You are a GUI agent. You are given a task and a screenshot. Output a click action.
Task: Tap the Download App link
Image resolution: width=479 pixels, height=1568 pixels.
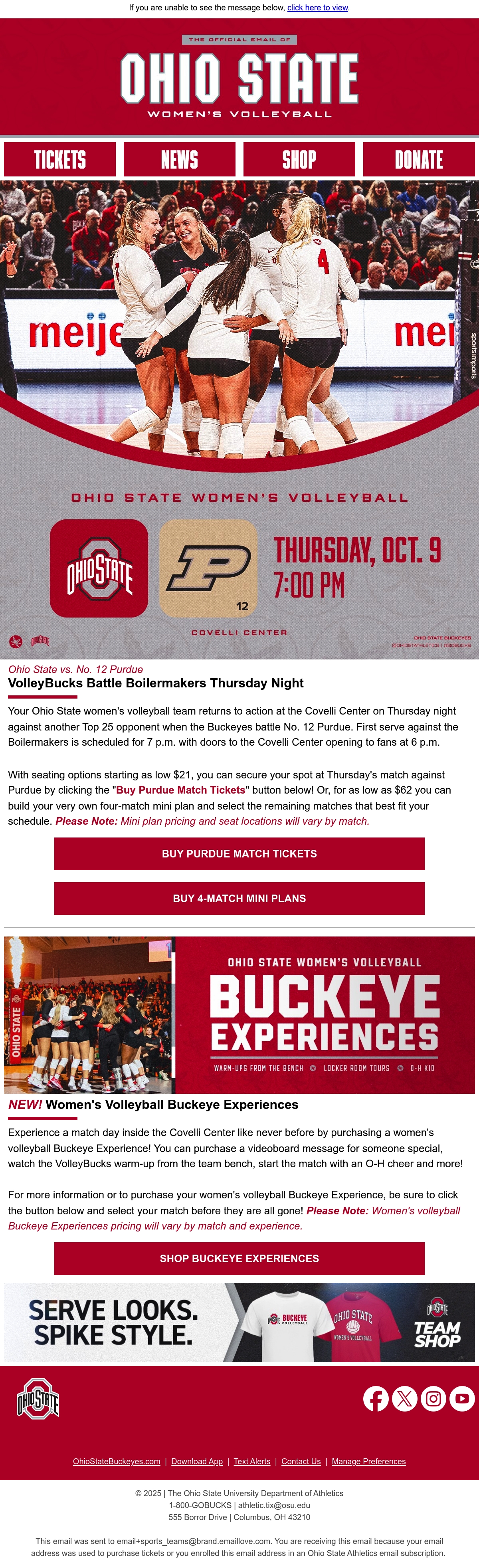[x=197, y=1461]
